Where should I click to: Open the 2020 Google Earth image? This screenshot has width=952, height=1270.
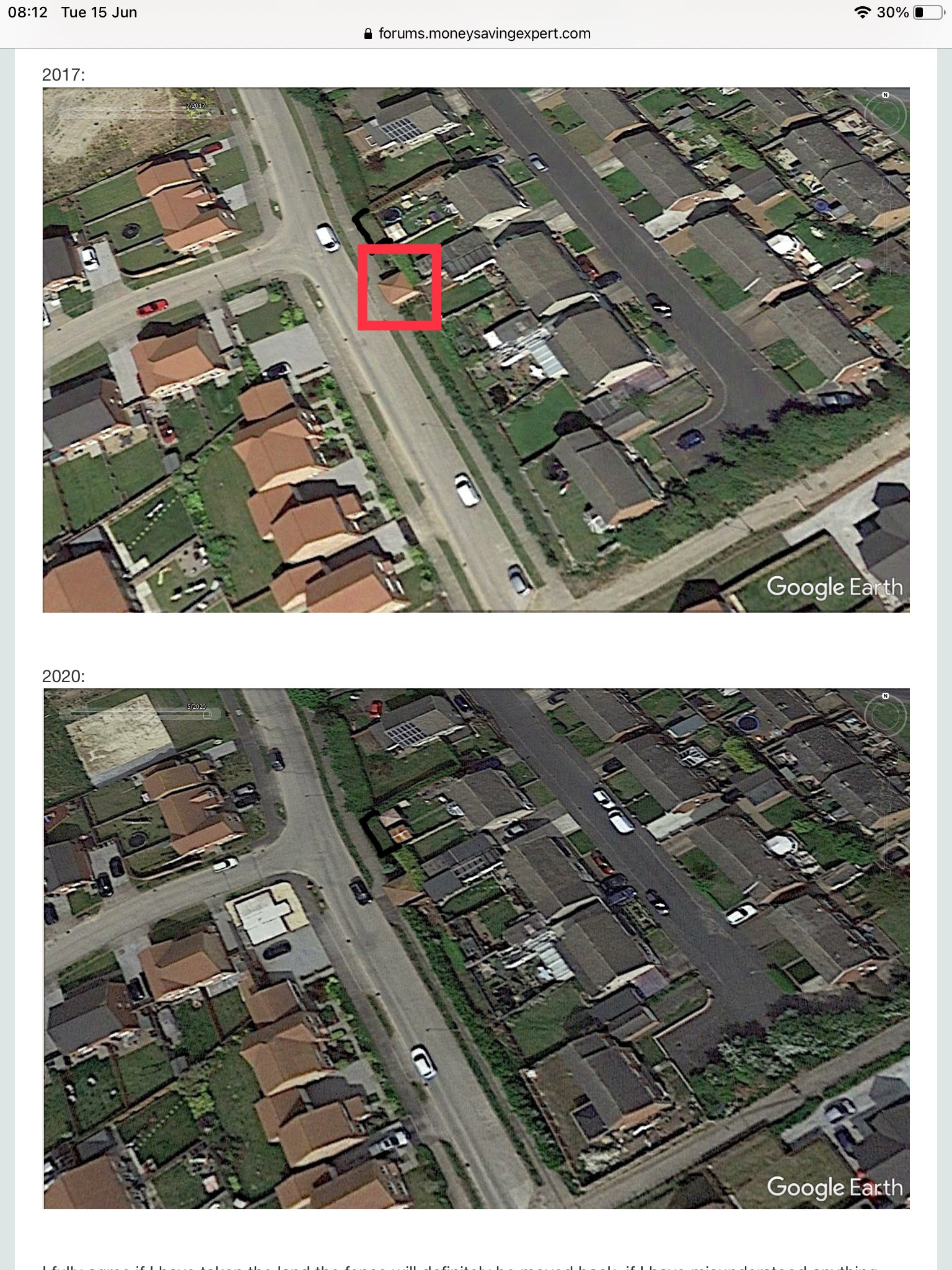coord(476,949)
